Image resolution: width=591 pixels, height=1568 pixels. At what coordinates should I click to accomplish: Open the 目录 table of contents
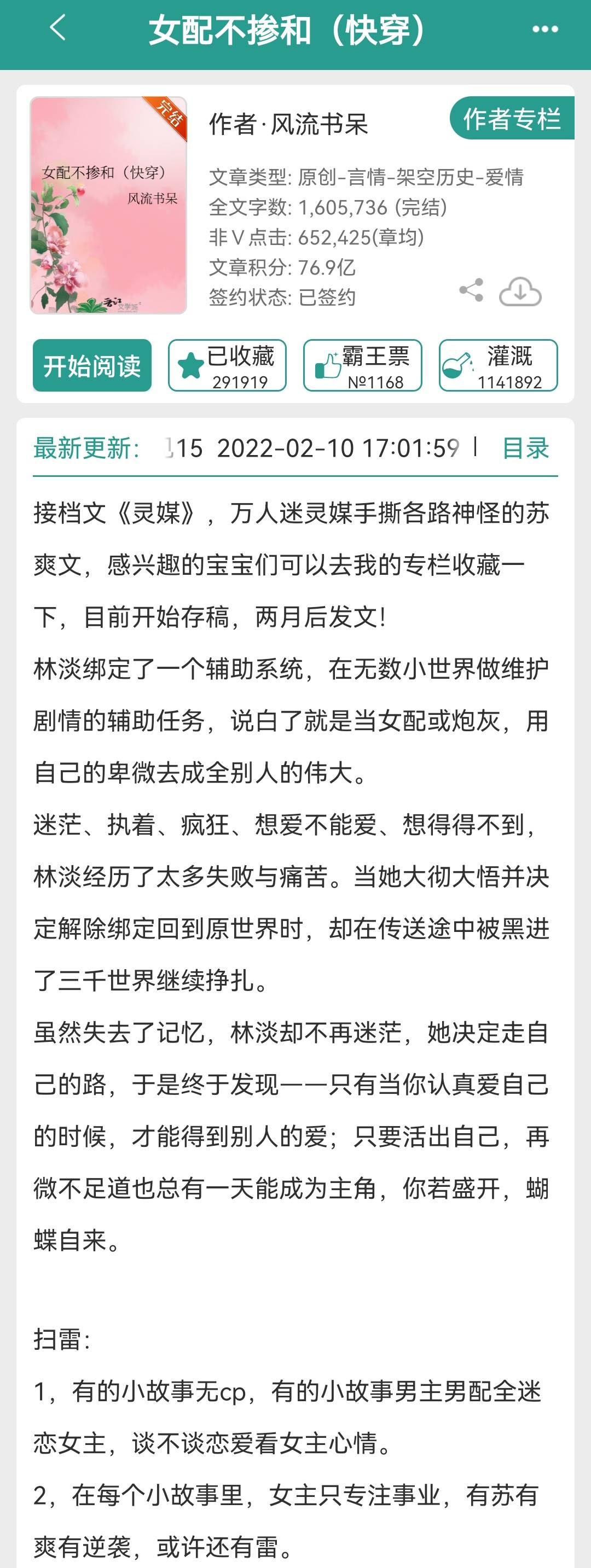coord(525,448)
